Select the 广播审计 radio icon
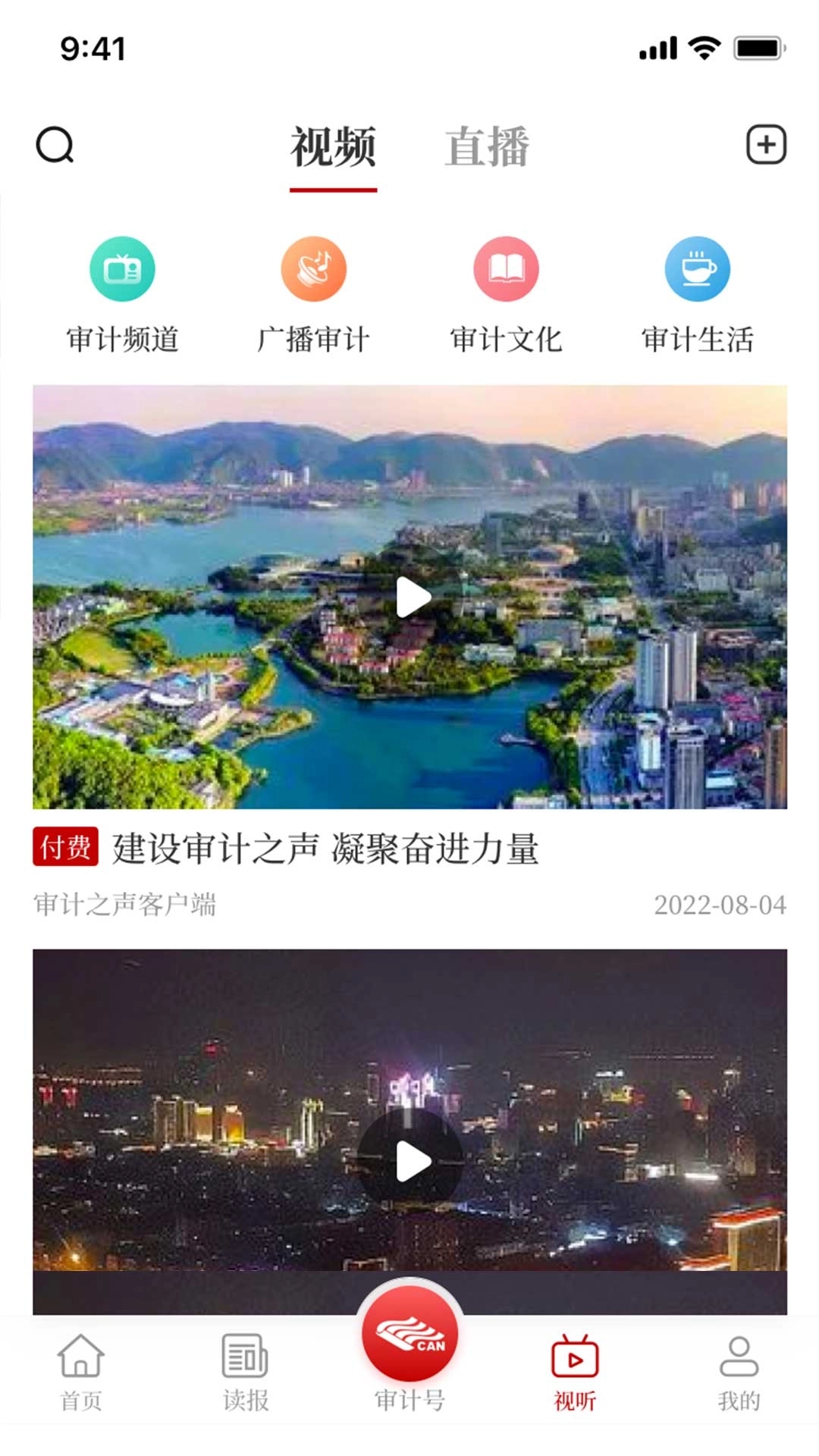The height and width of the screenshot is (1456, 819). (312, 268)
